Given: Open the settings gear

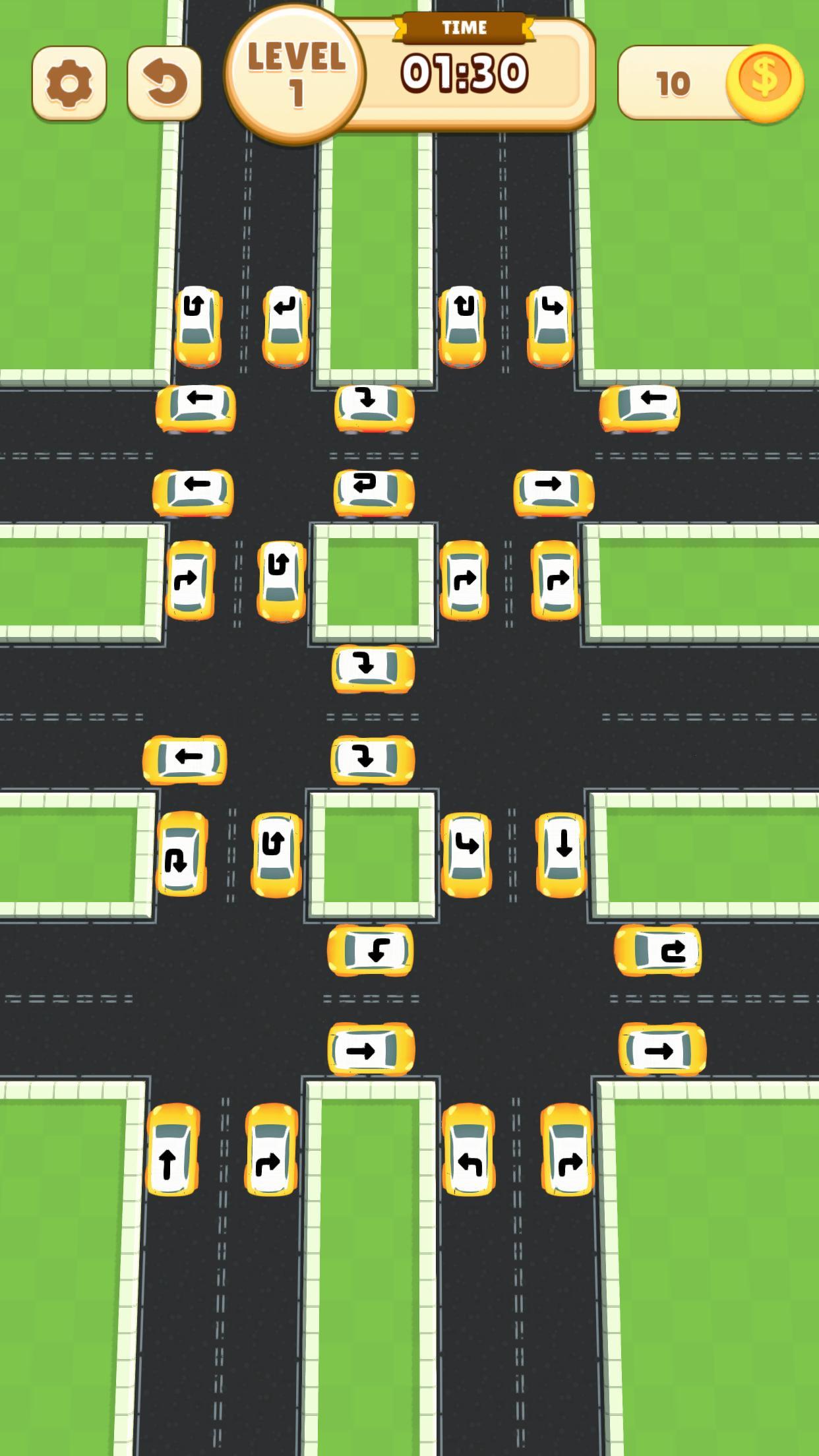Looking at the screenshot, I should click(x=69, y=83).
